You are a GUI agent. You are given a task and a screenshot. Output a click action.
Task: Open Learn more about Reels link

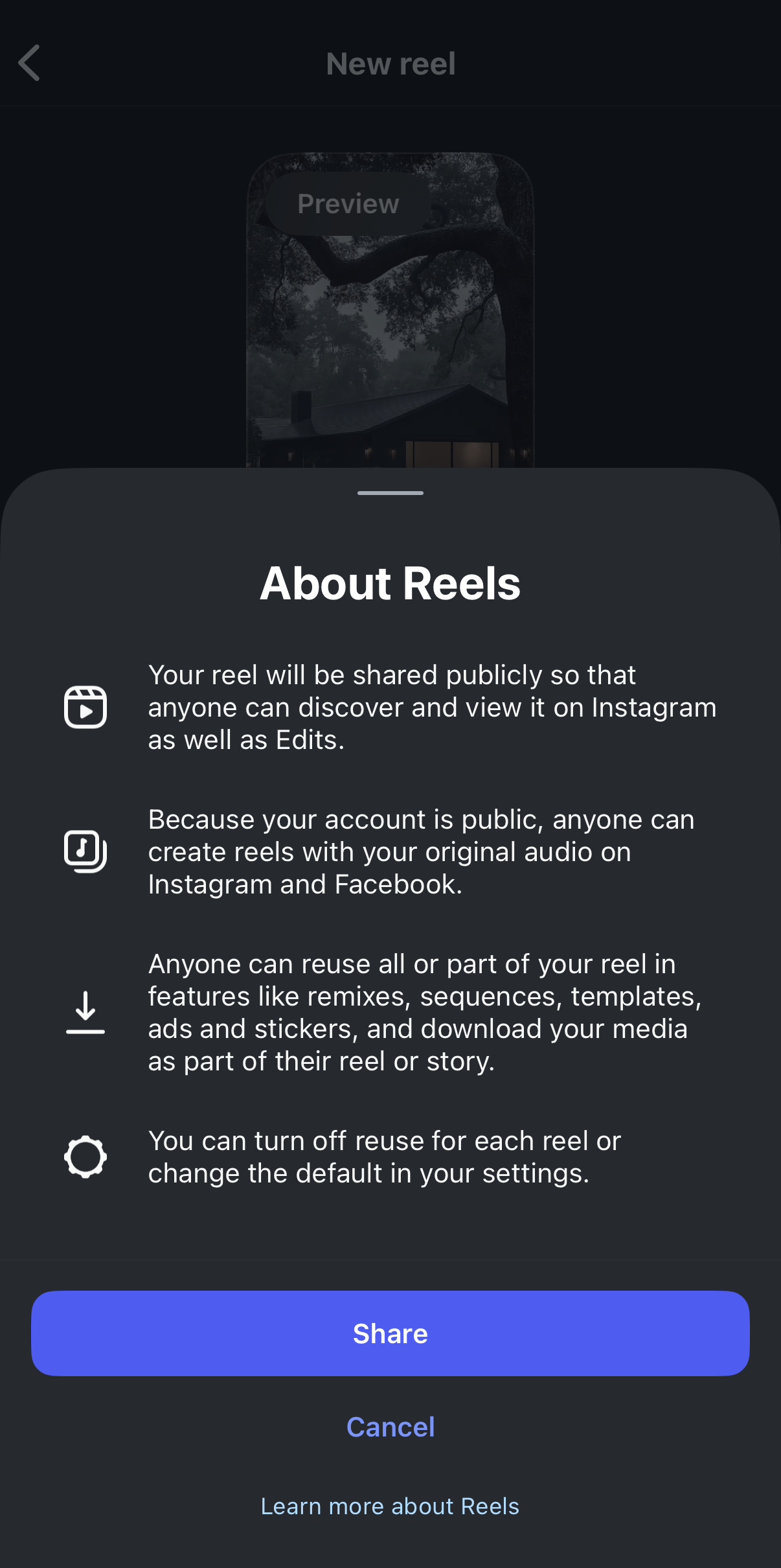(x=390, y=1506)
